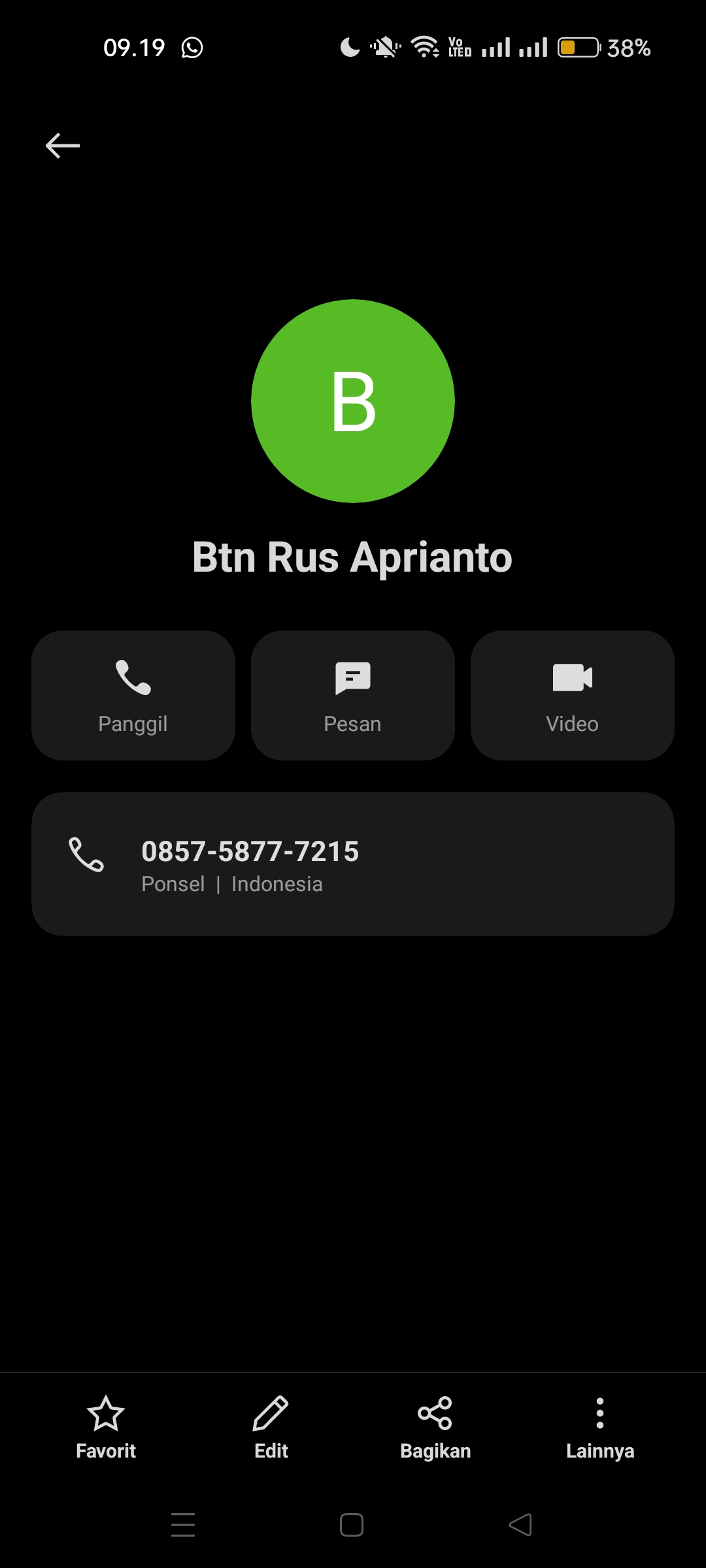Open the contact avatar B

353,401
